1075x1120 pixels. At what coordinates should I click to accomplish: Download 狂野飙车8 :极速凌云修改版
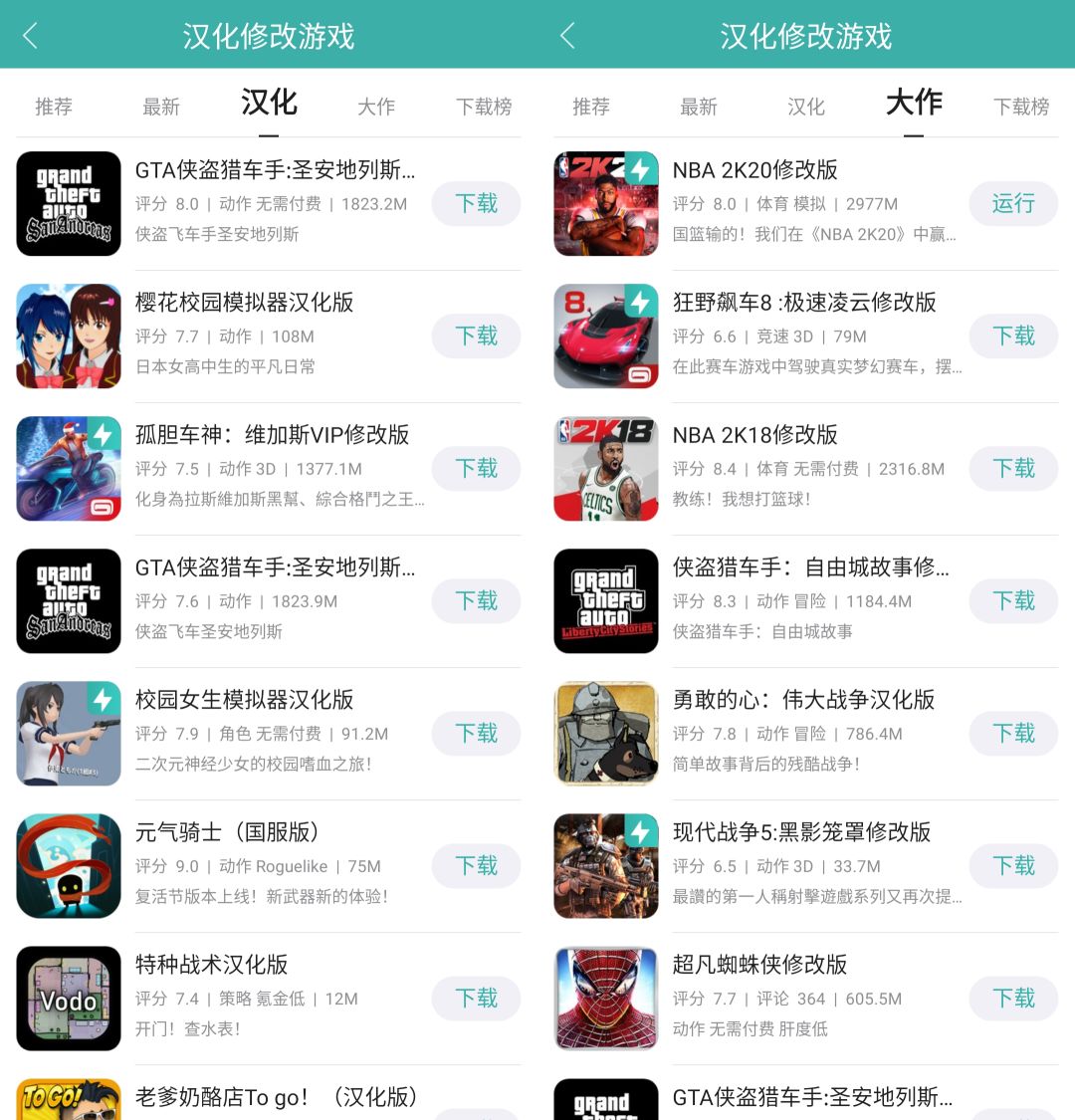coord(1013,336)
